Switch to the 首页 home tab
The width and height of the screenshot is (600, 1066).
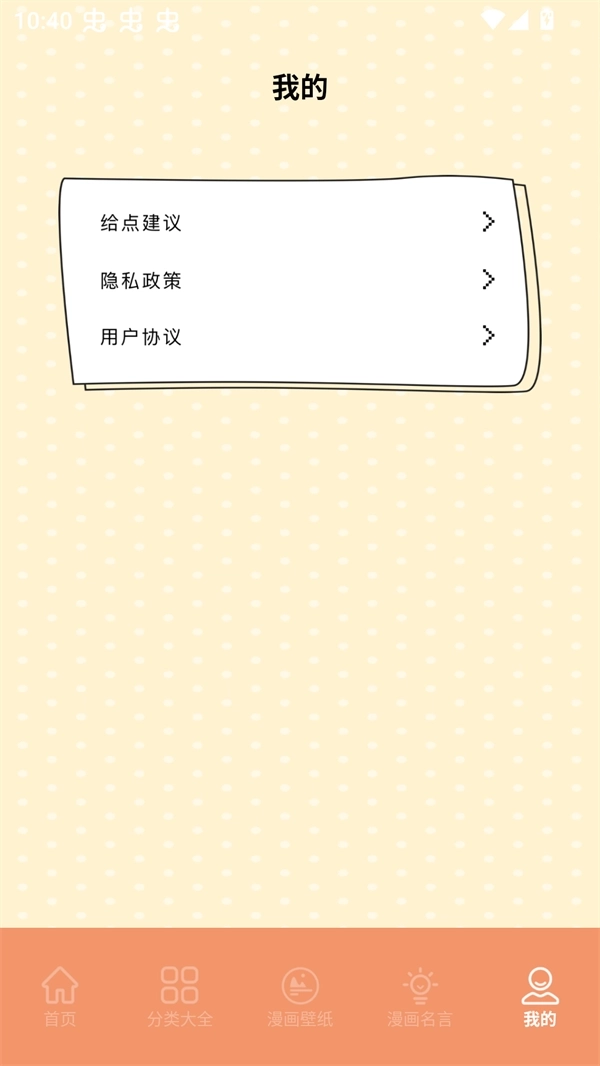[x=60, y=997]
